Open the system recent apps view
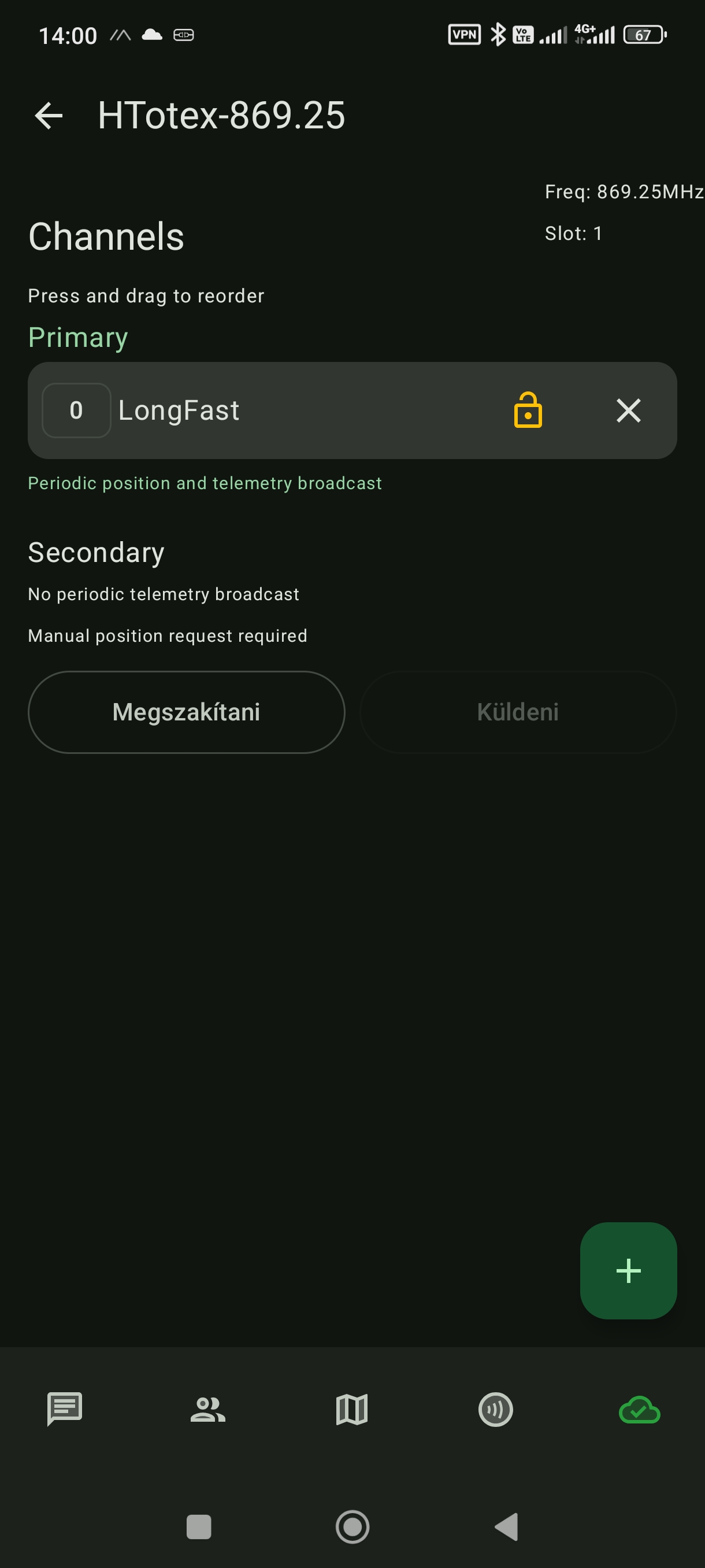 coord(198,1526)
